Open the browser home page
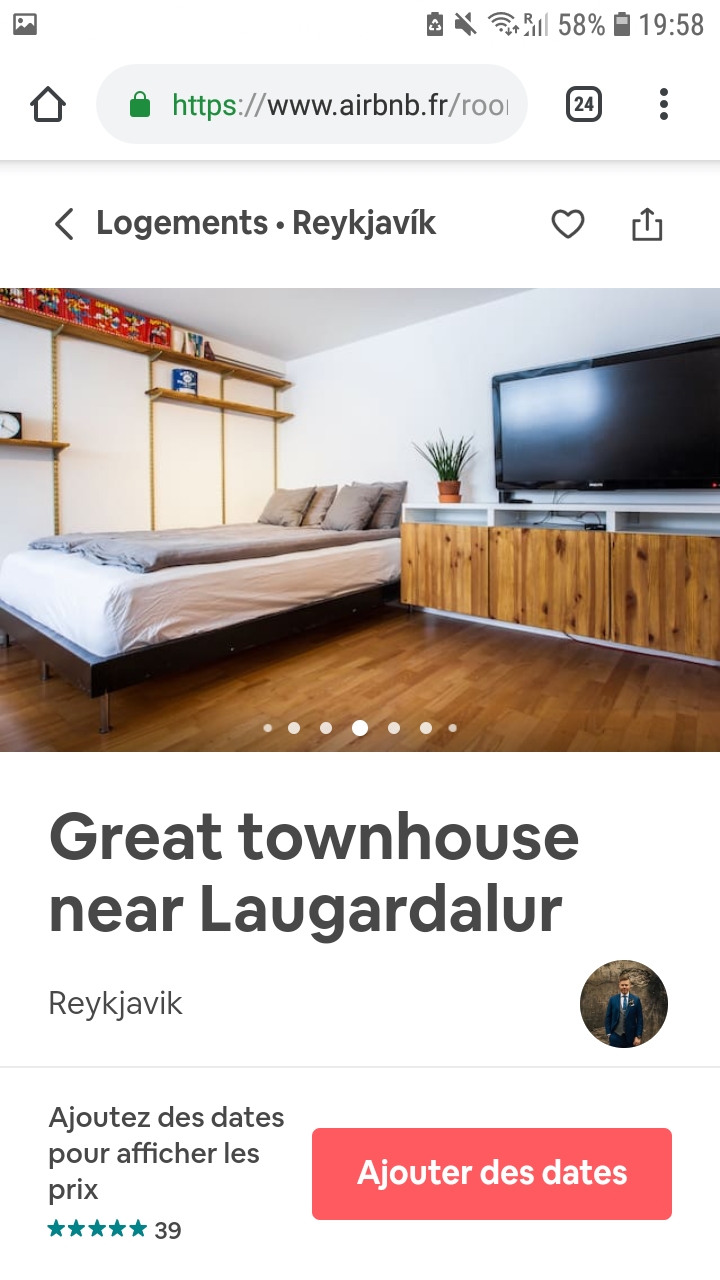This screenshot has width=720, height=1280. pos(48,104)
